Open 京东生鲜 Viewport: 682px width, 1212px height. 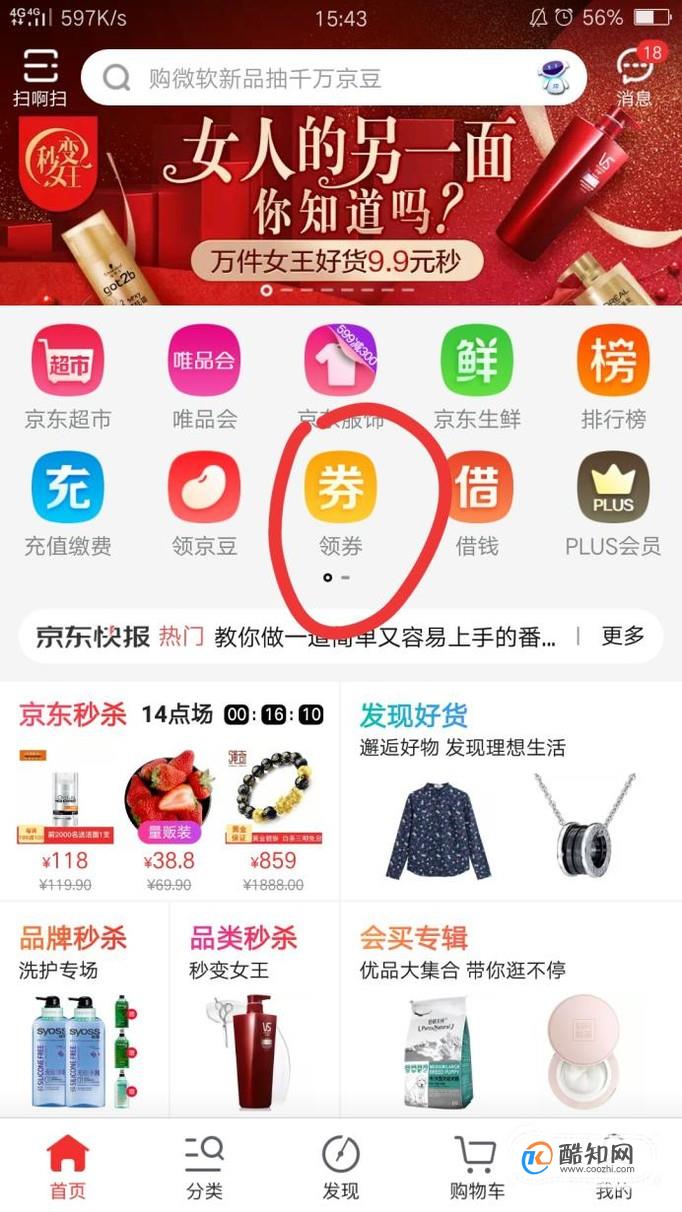tap(477, 376)
